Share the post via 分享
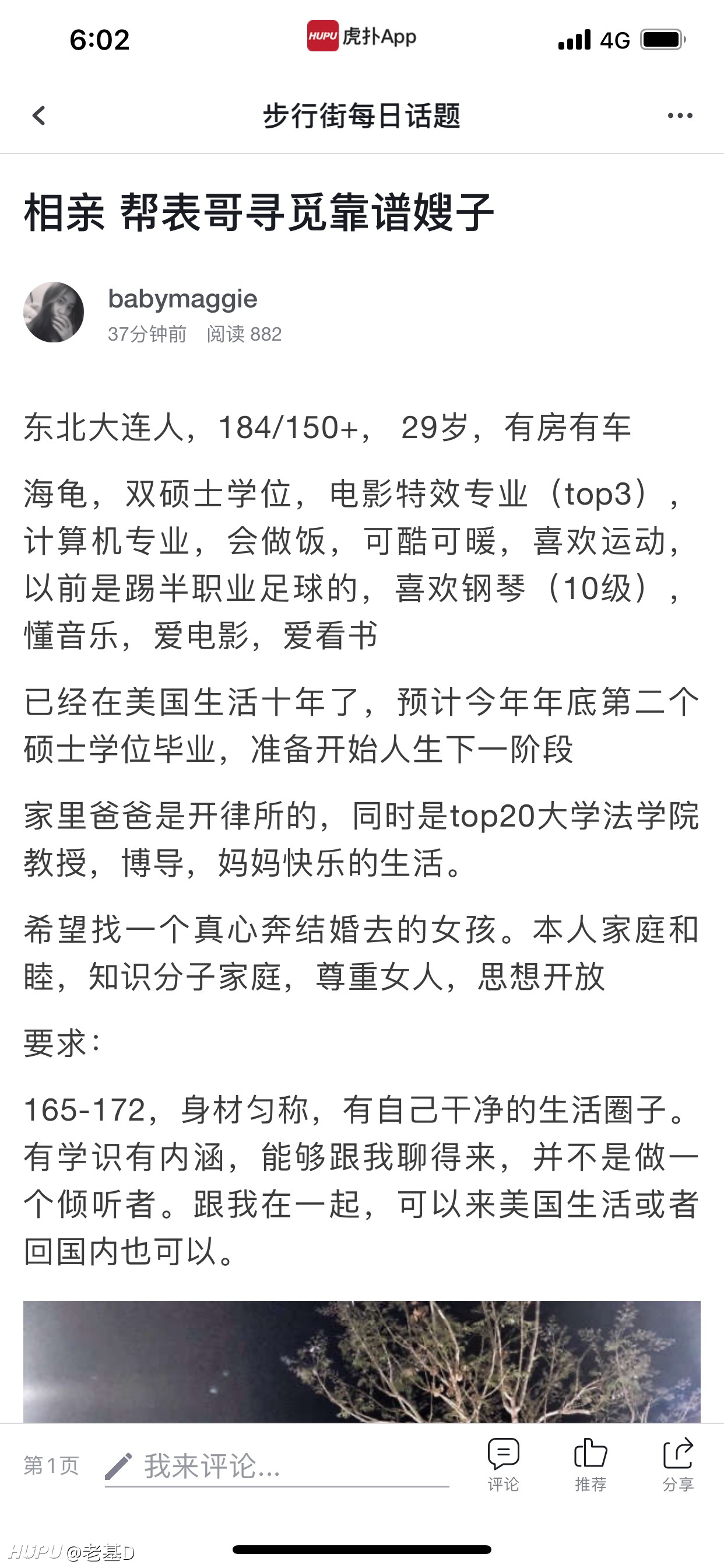The width and height of the screenshot is (724, 1568). [678, 1465]
